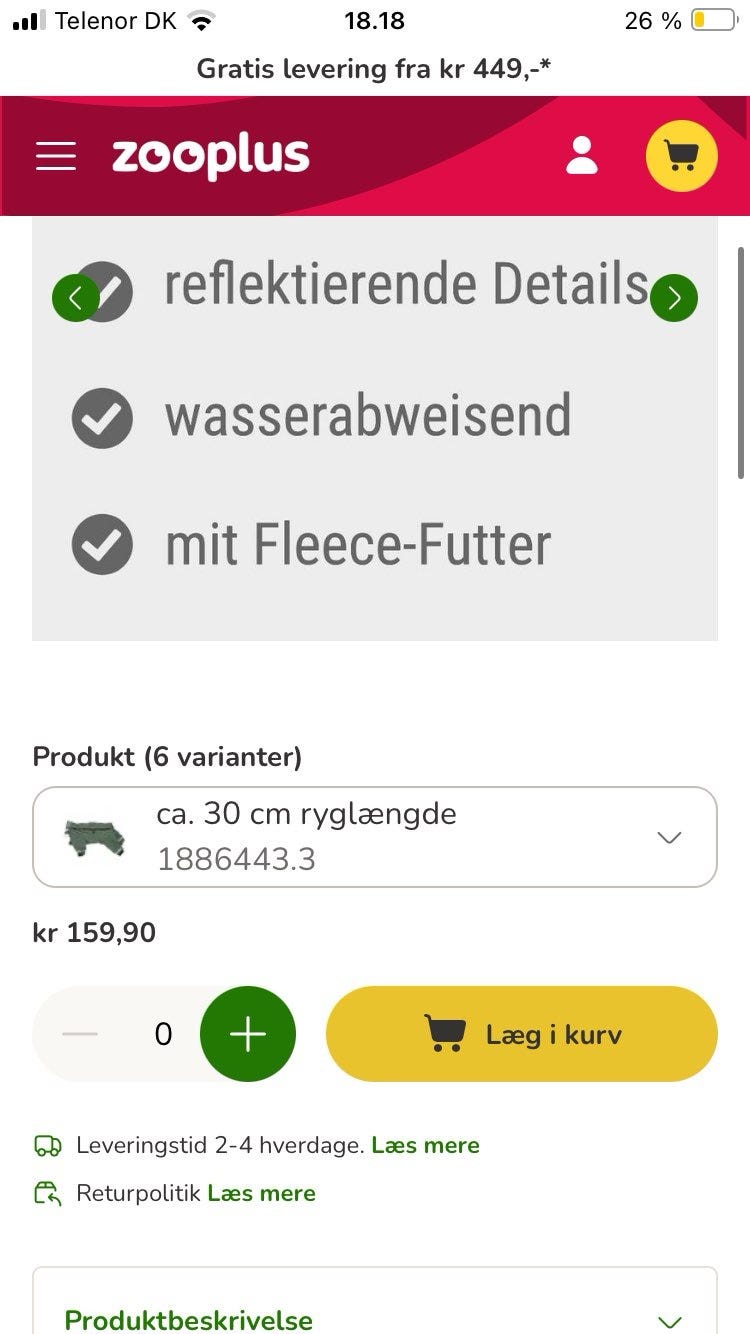The height and width of the screenshot is (1334, 750).
Task: Open Læs mere about the return policy
Action: pyautogui.click(x=260, y=1192)
